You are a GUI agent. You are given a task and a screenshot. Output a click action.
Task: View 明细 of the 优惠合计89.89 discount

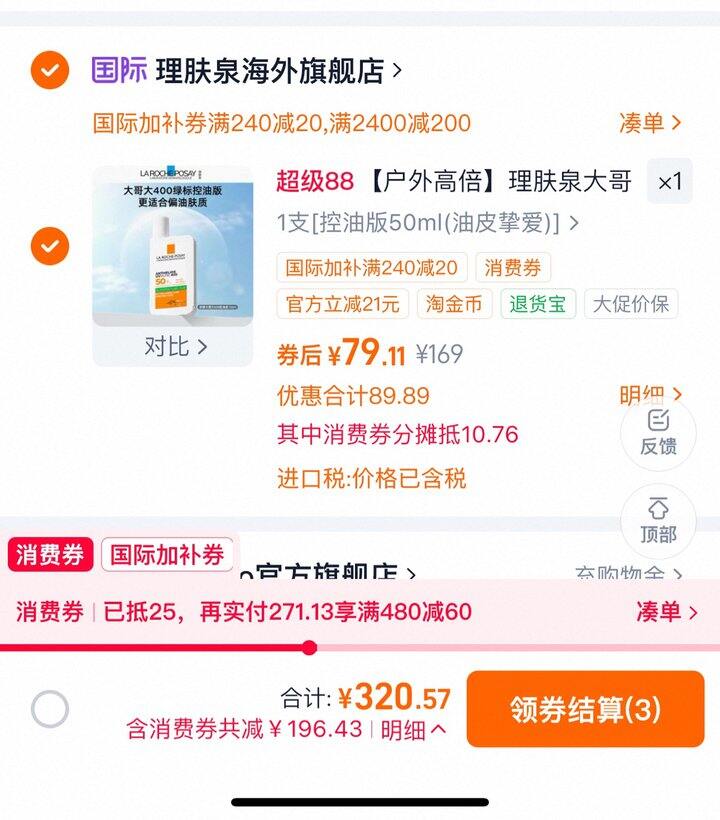(650, 395)
